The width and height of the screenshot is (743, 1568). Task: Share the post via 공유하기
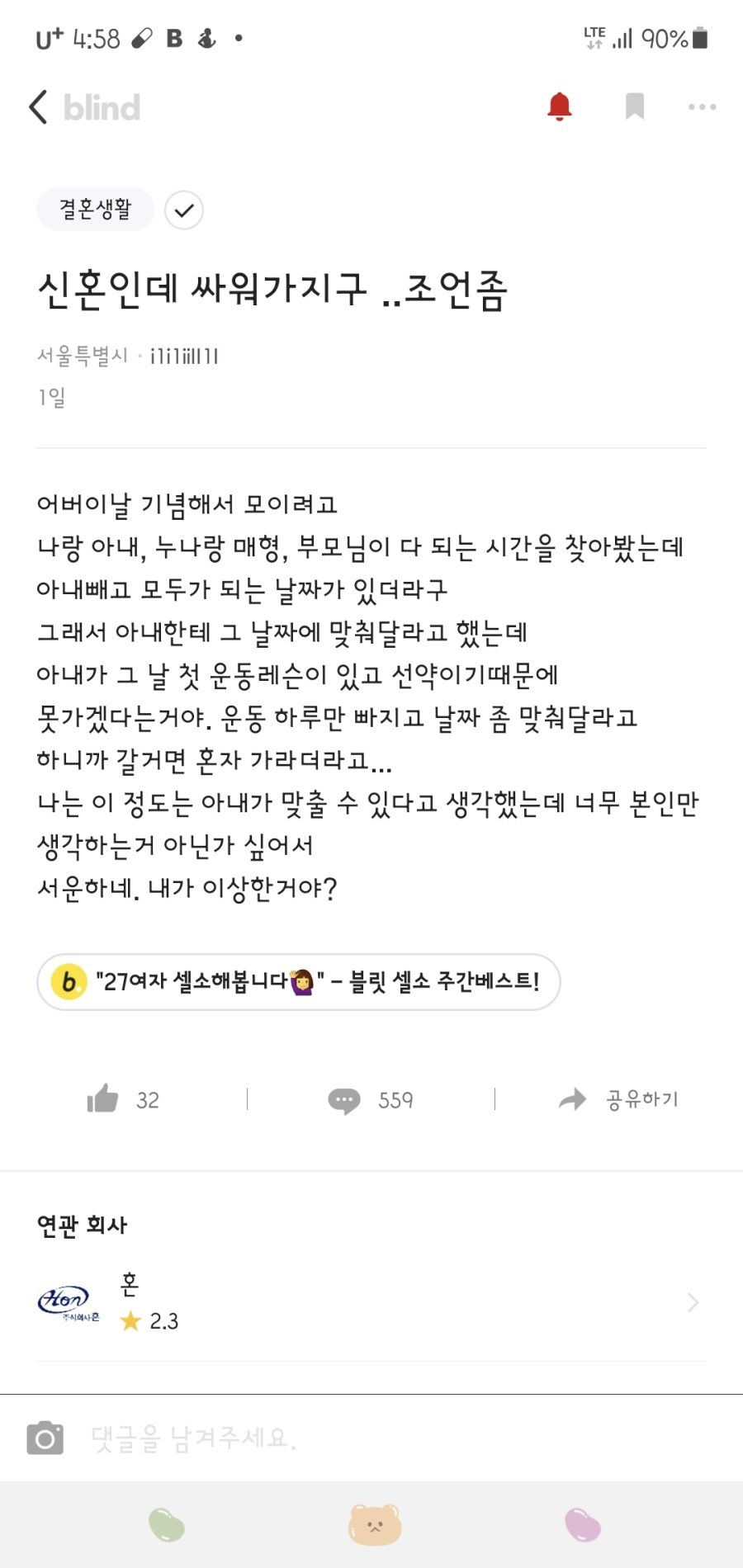coord(618,1098)
